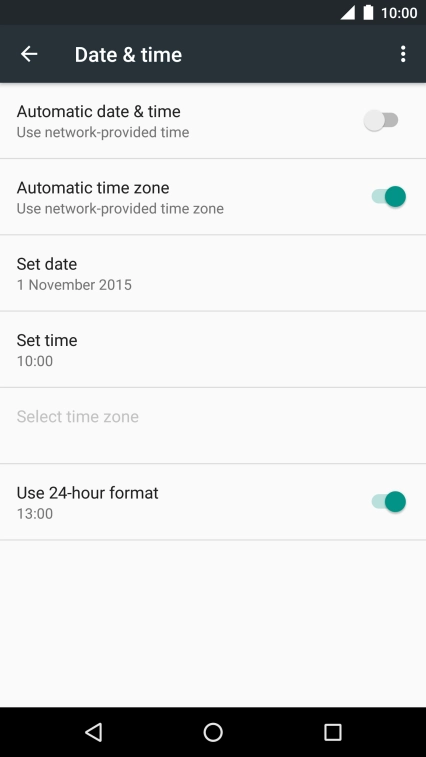Tap the system home button
Image resolution: width=426 pixels, height=757 pixels.
[213, 732]
